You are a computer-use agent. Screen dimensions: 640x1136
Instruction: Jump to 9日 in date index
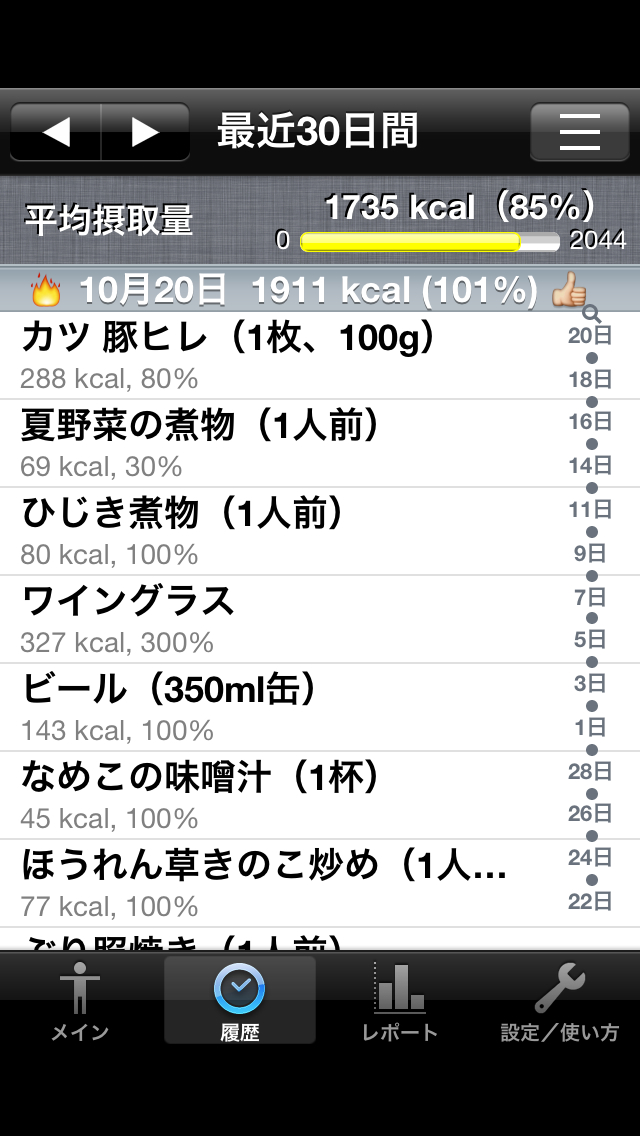click(x=590, y=553)
